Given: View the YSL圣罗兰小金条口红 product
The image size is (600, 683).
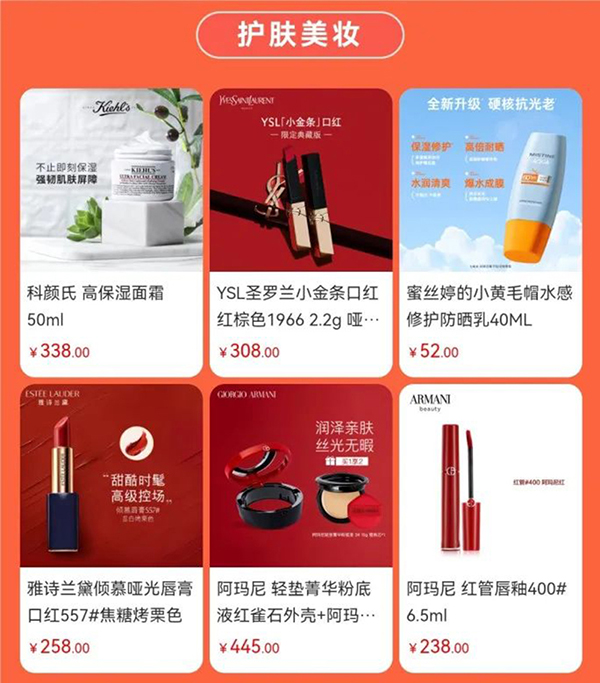Looking at the screenshot, I should [300, 230].
